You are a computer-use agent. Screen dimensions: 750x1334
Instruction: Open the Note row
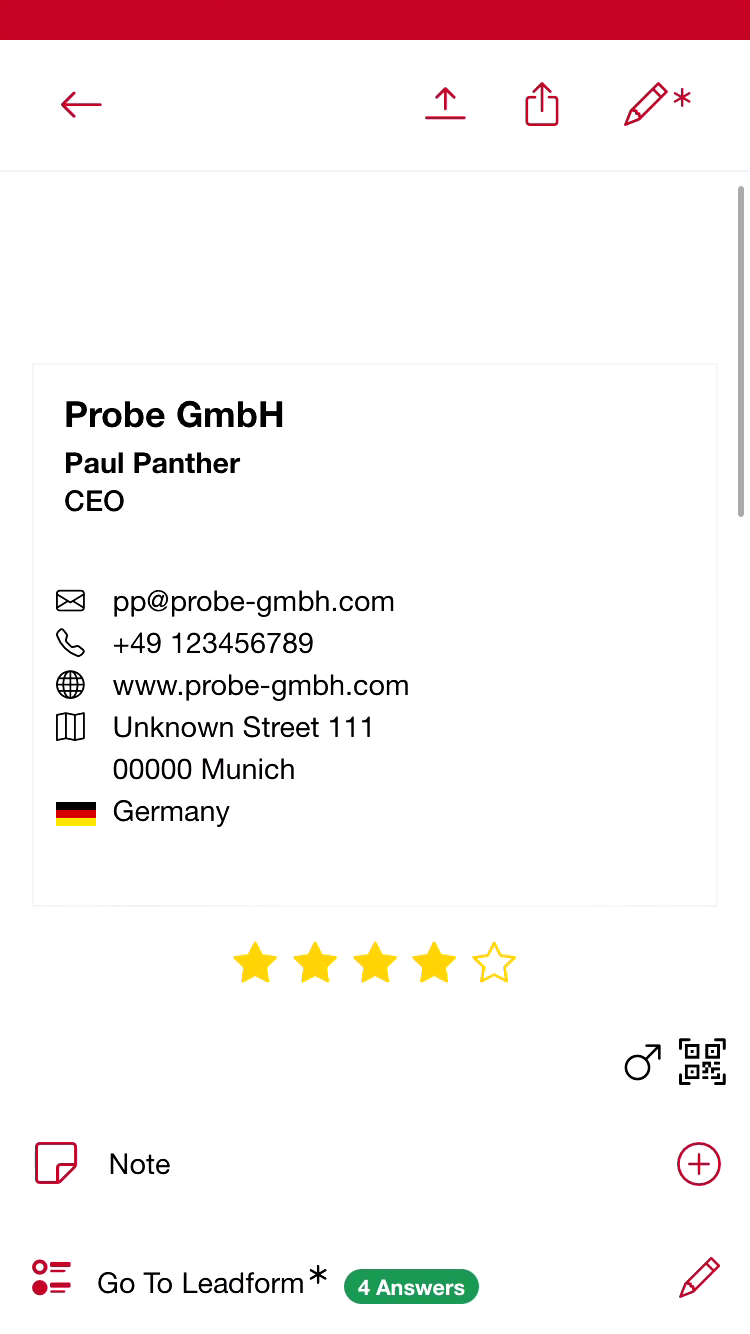(x=140, y=1164)
